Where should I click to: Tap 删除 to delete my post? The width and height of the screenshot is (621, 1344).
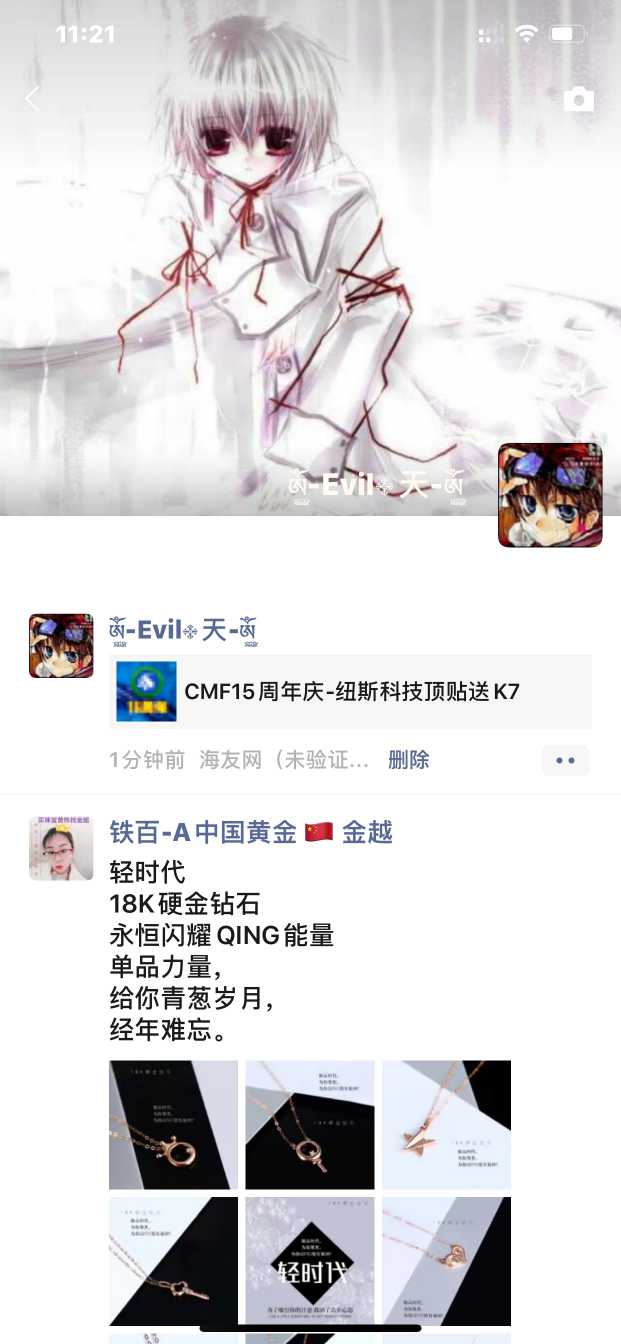408,760
